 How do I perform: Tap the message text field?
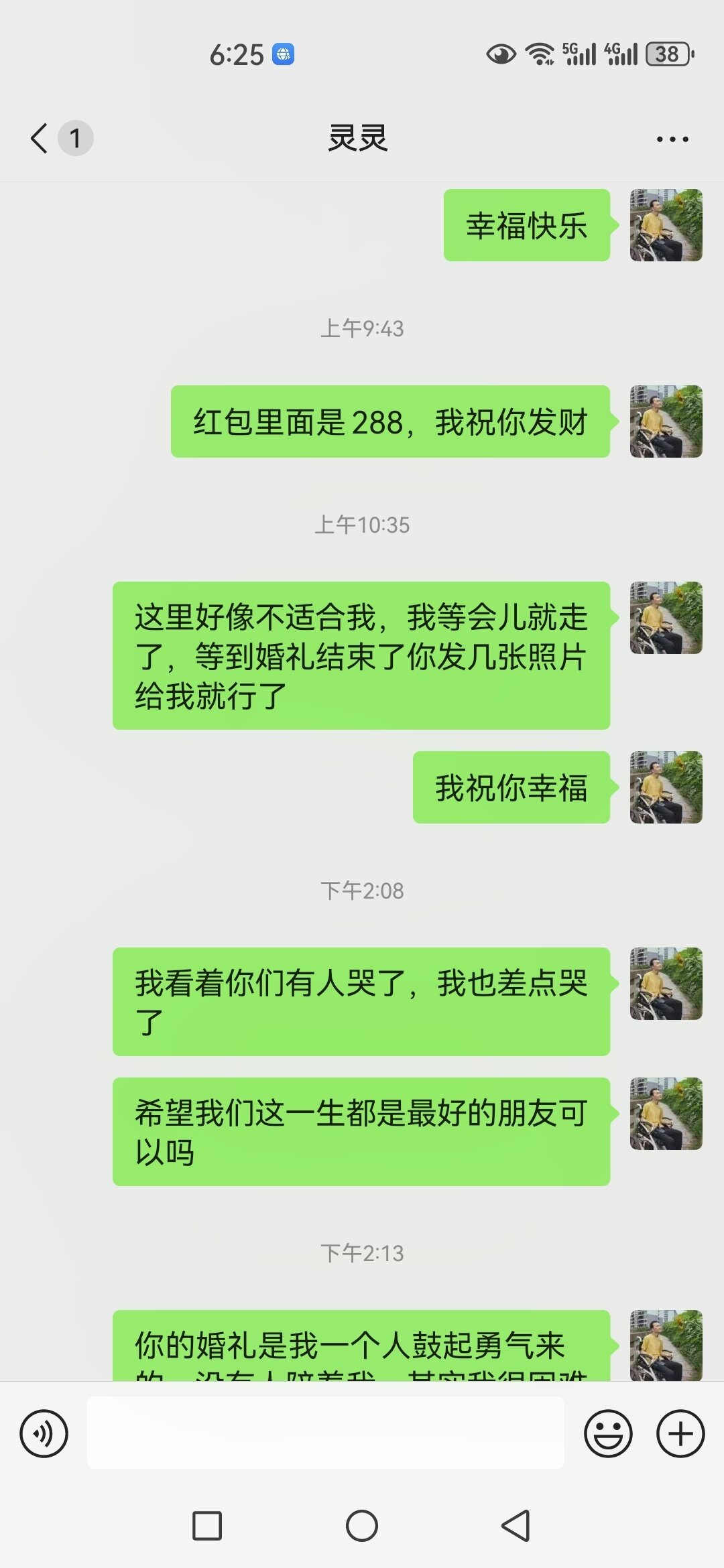pos(325,1433)
